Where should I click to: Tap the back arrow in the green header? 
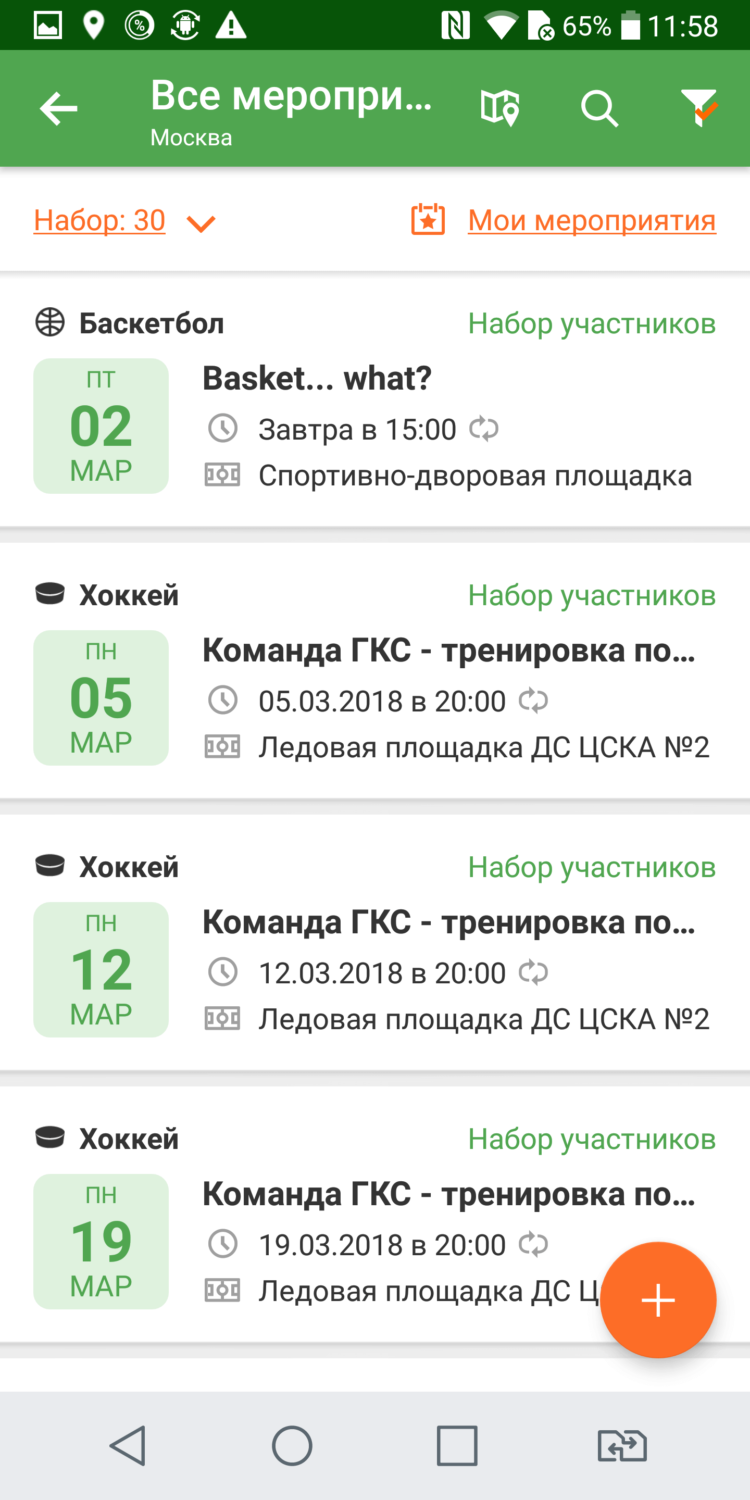(x=58, y=108)
